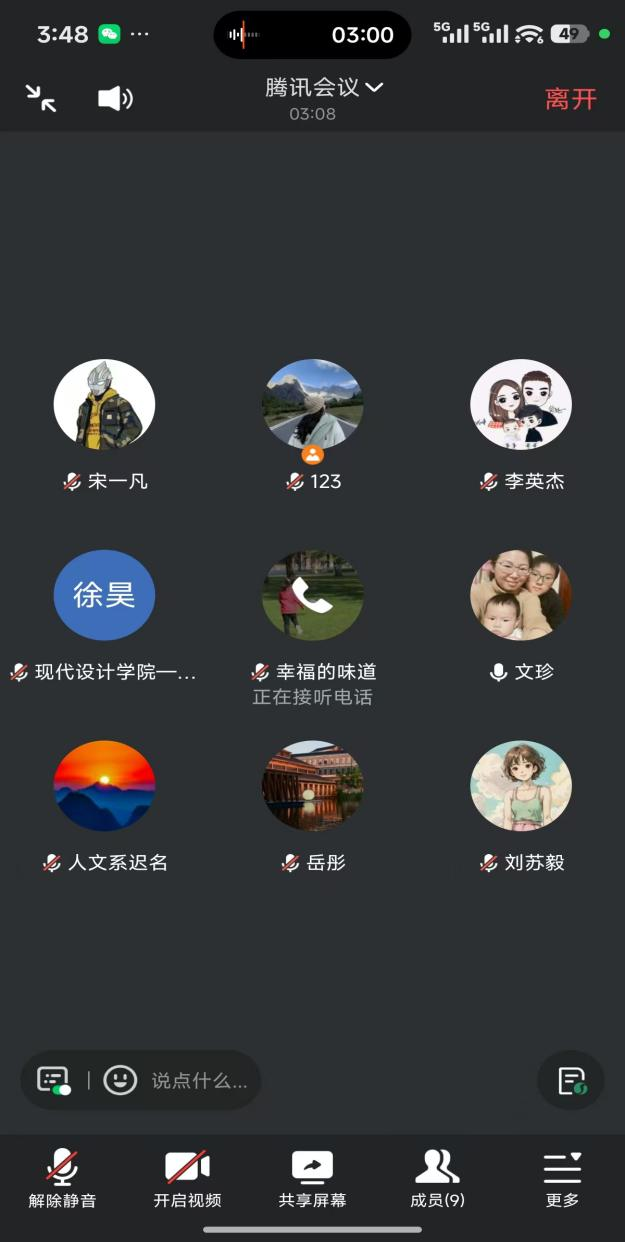Select participant 文珍
The width and height of the screenshot is (625, 1242).
pyautogui.click(x=521, y=595)
